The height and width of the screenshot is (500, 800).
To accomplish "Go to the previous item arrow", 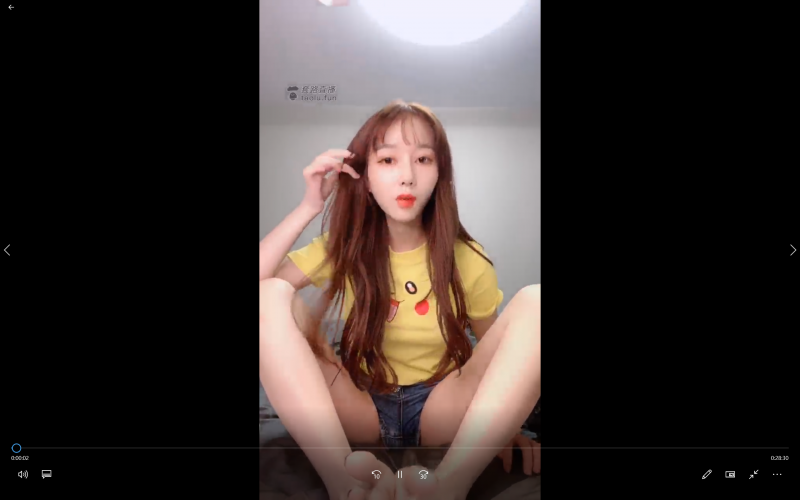I will click(x=7, y=250).
